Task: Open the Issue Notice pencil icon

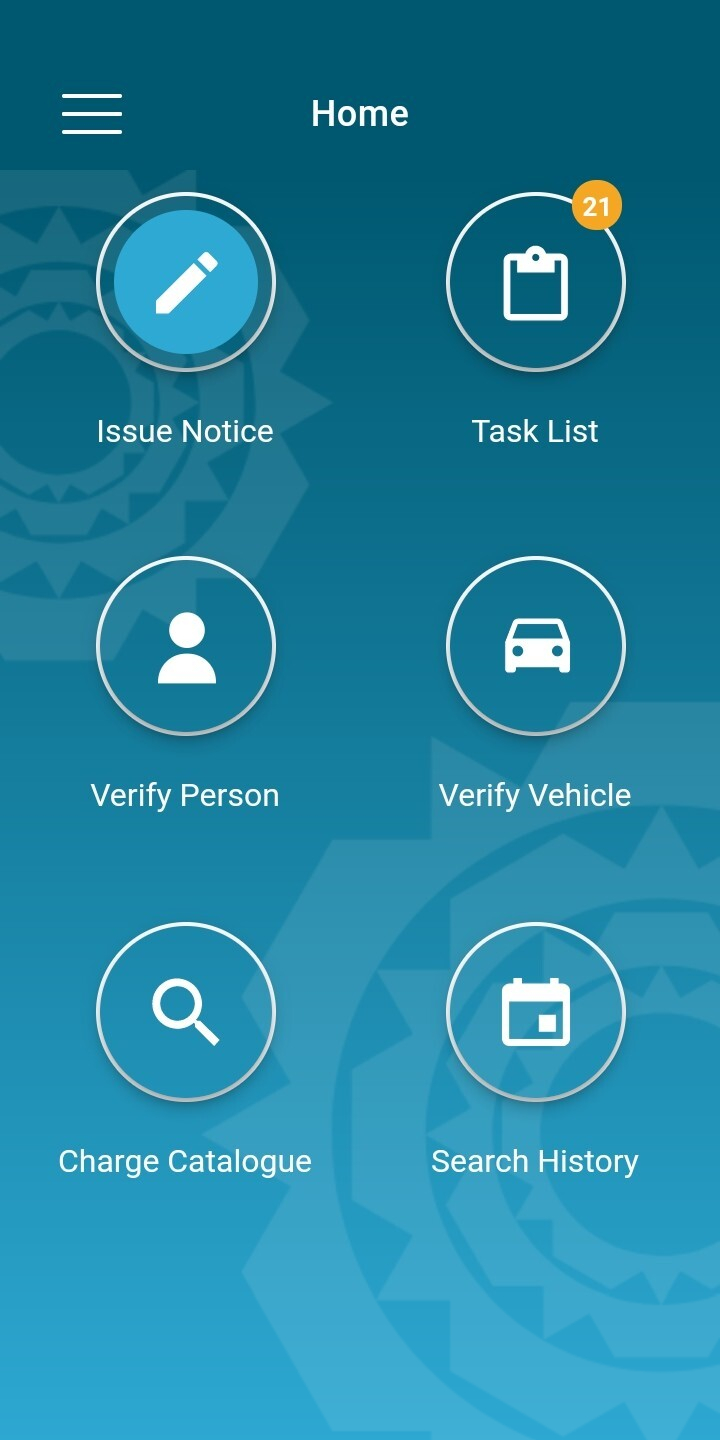Action: pos(186,282)
